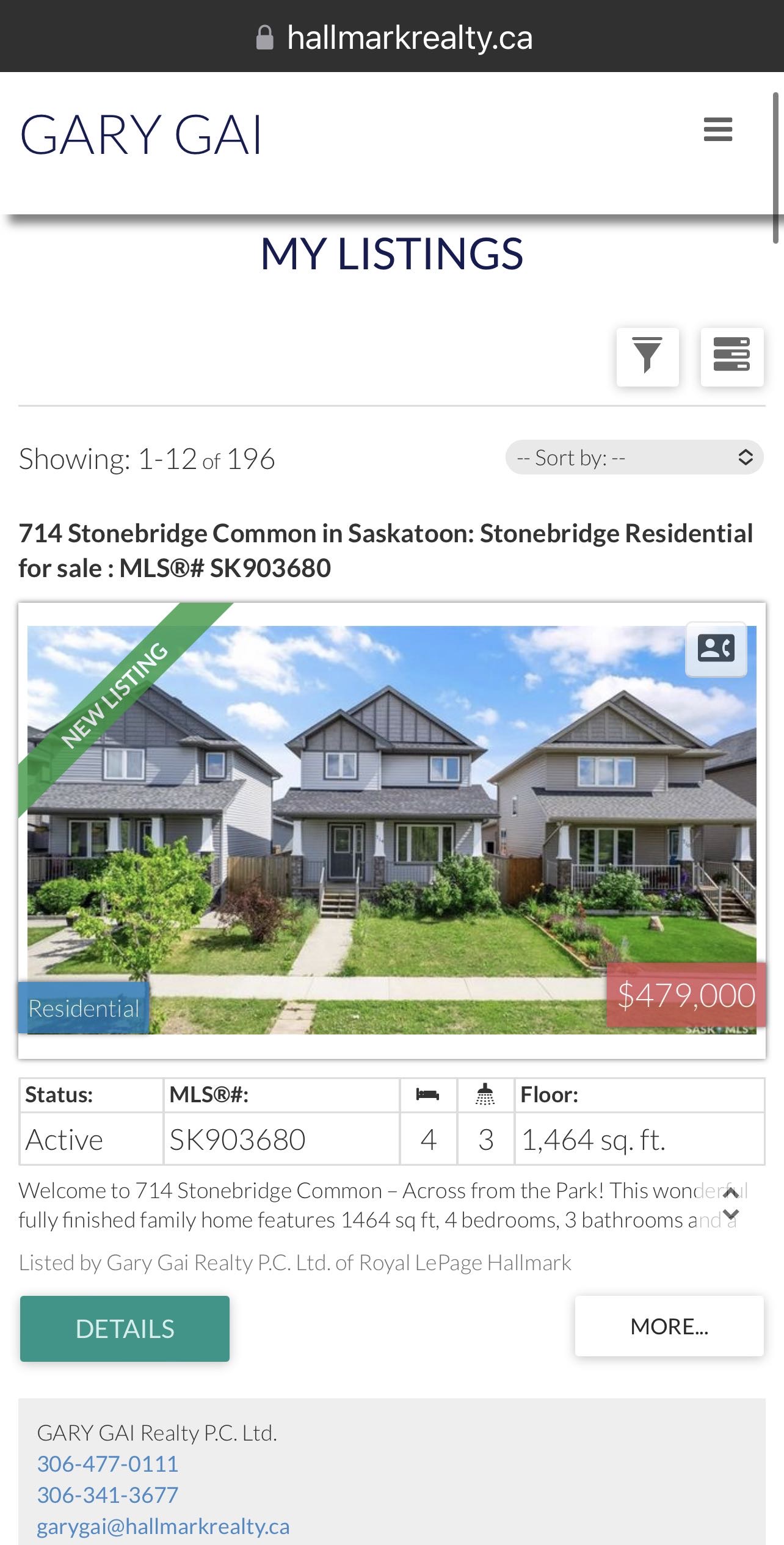
Task: Open the hamburger navigation menu
Action: [717, 129]
